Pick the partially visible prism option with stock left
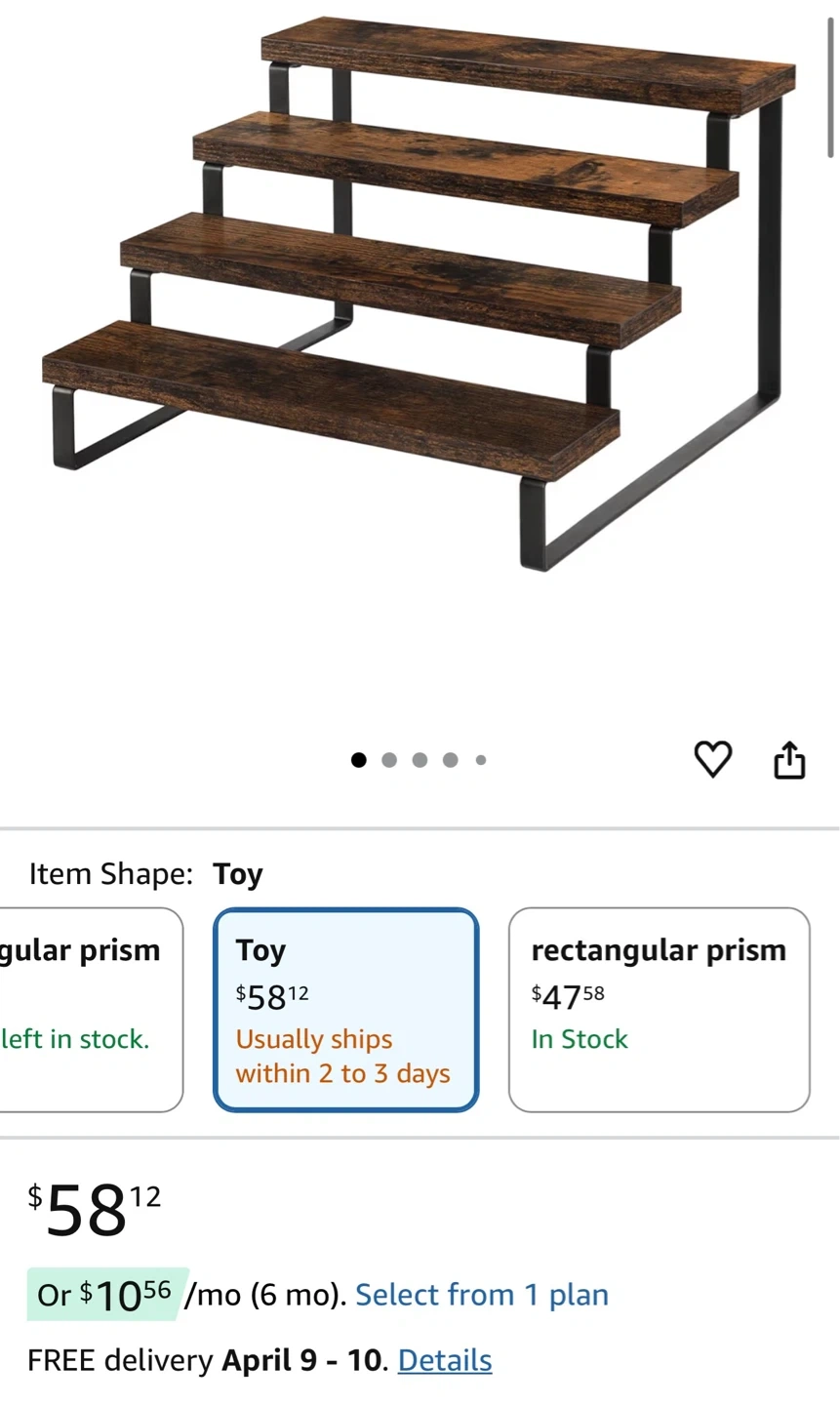This screenshot has width=840, height=1405. tap(88, 1009)
